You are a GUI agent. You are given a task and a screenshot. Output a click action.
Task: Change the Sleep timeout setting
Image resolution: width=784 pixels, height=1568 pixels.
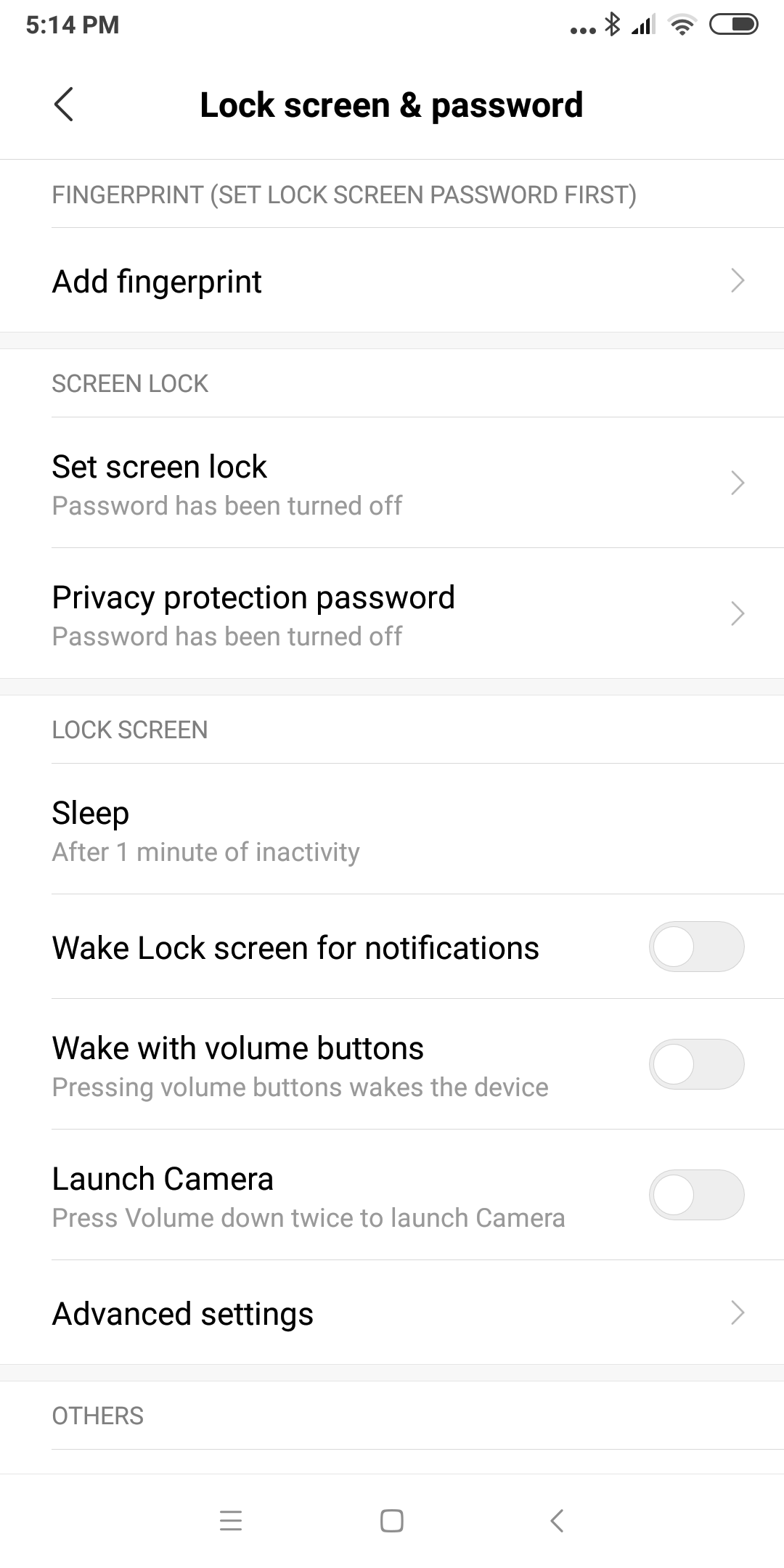pyautogui.click(x=392, y=829)
